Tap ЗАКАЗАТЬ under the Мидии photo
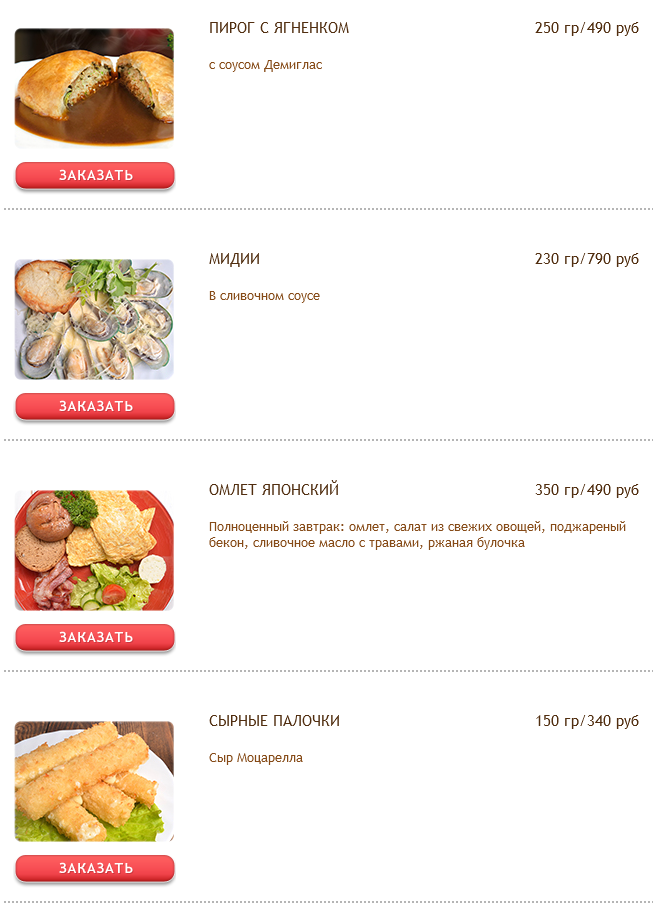Screen dimensions: 653x903 [95, 406]
